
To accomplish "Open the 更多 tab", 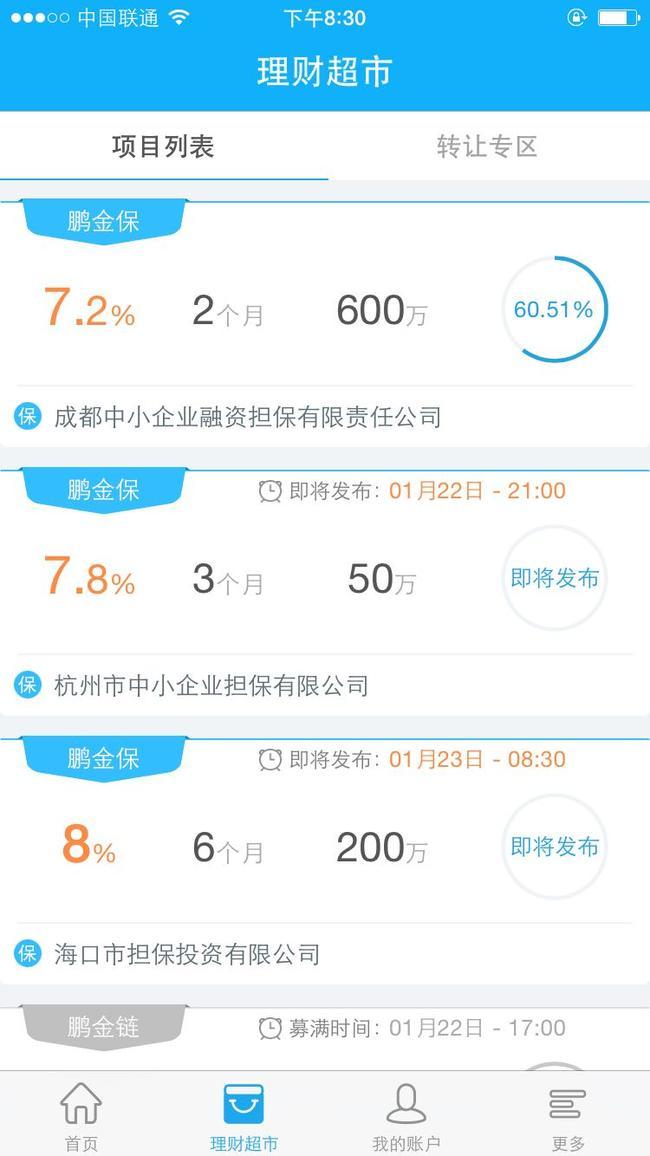I will [x=568, y=1117].
